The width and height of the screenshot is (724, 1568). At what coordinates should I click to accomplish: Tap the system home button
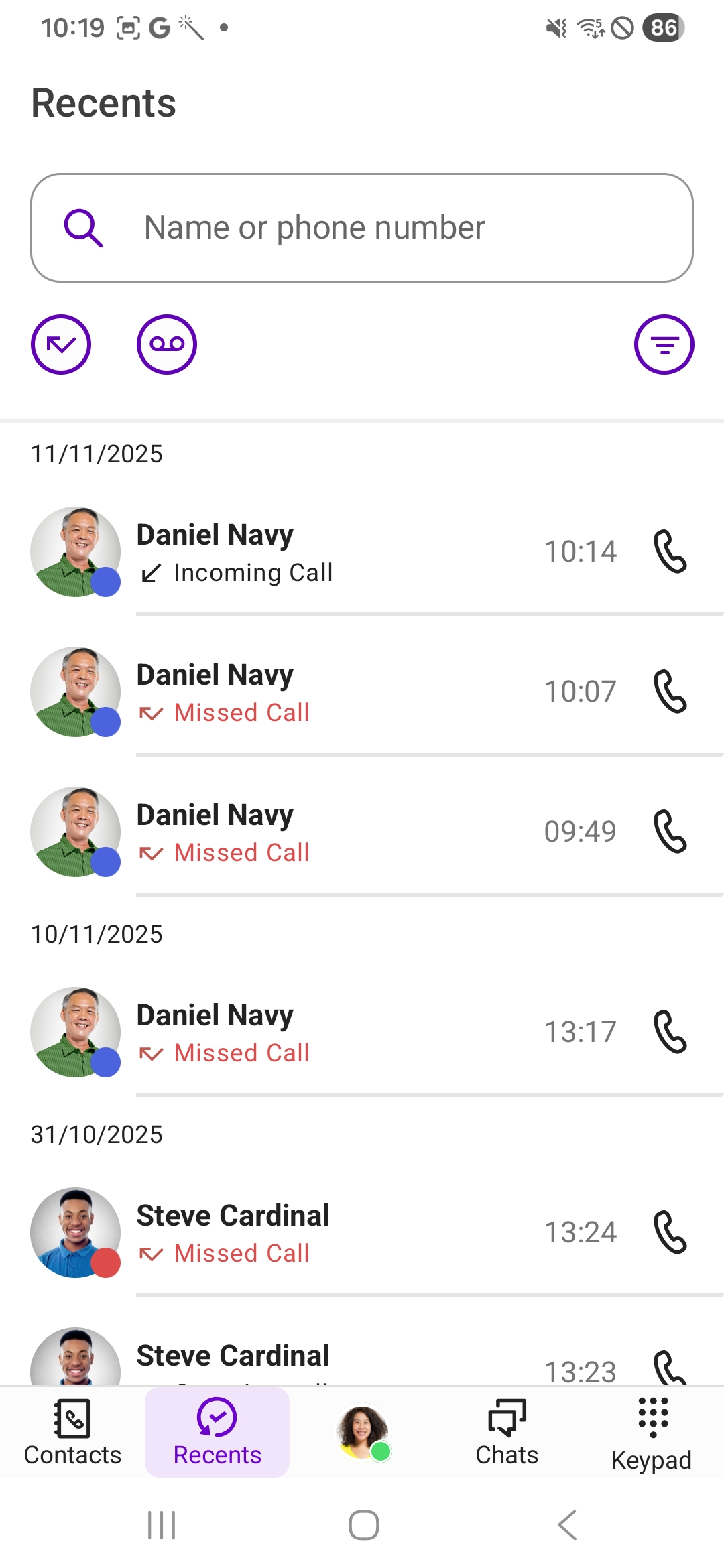(363, 1525)
